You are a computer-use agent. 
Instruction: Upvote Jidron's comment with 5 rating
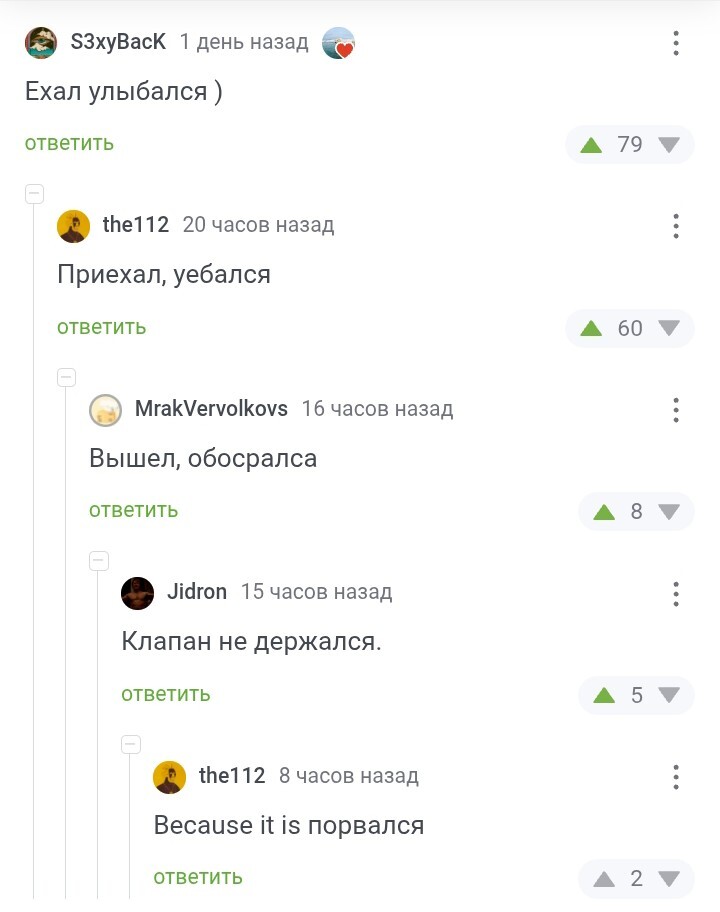(x=604, y=695)
